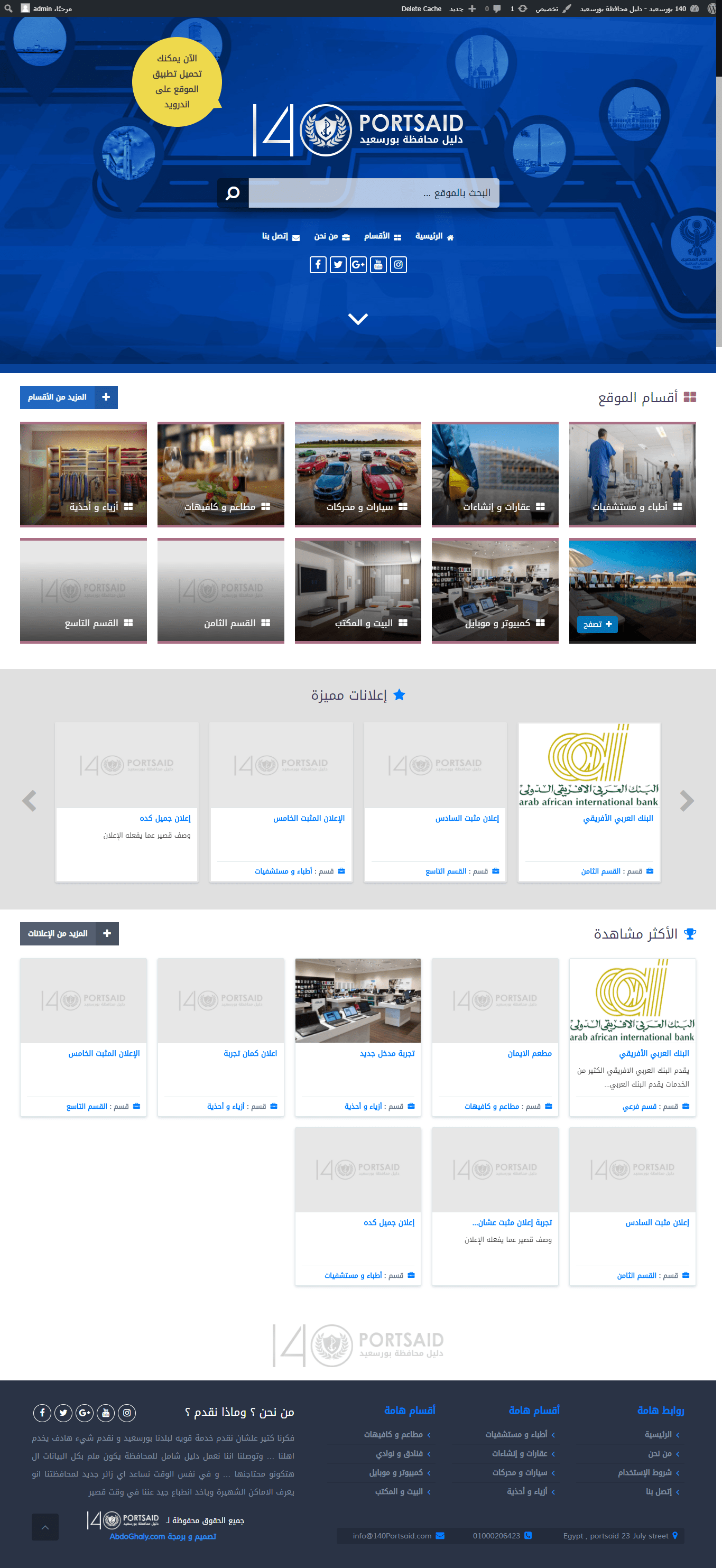Open the سيارات و محركات category tile
722x1568 pixels.
[358, 474]
